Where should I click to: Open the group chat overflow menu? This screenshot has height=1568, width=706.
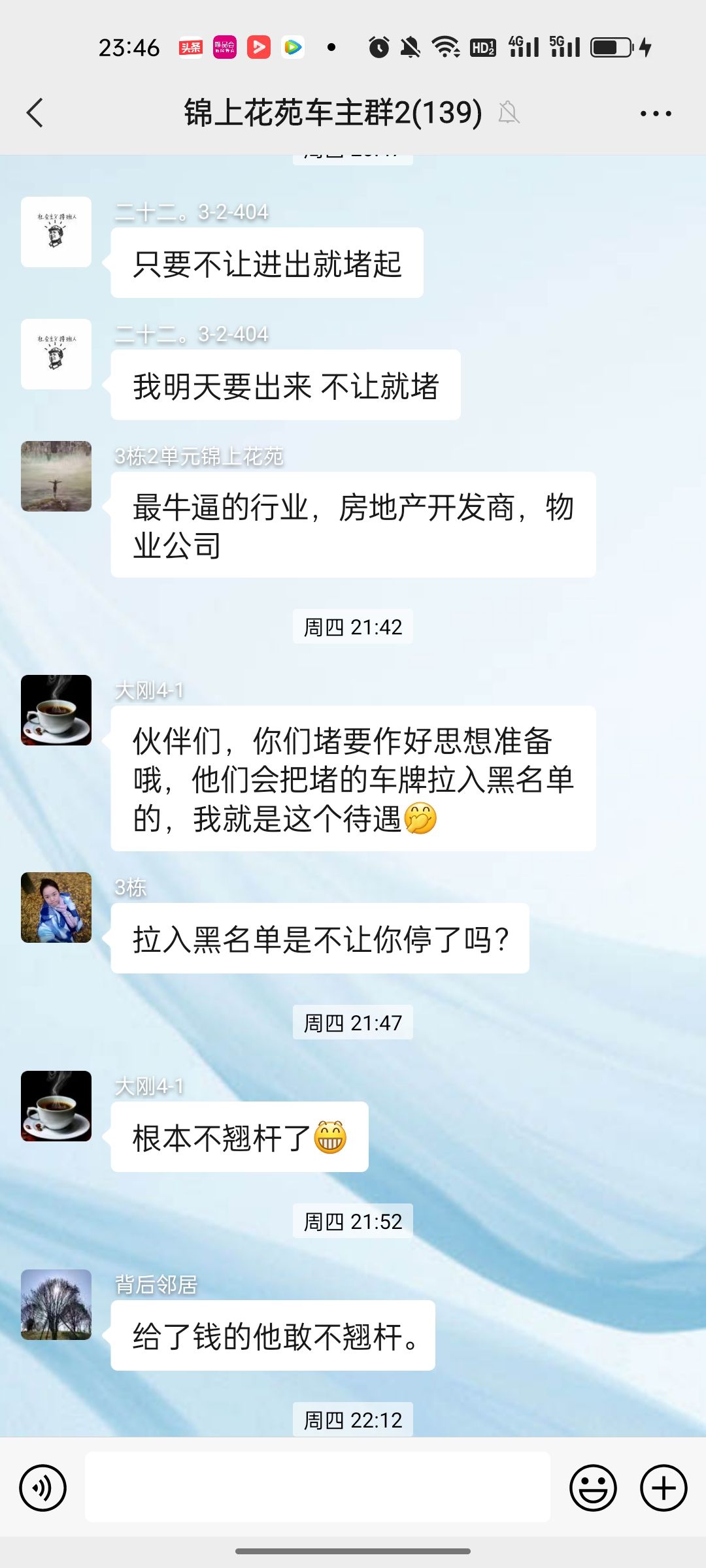point(656,114)
